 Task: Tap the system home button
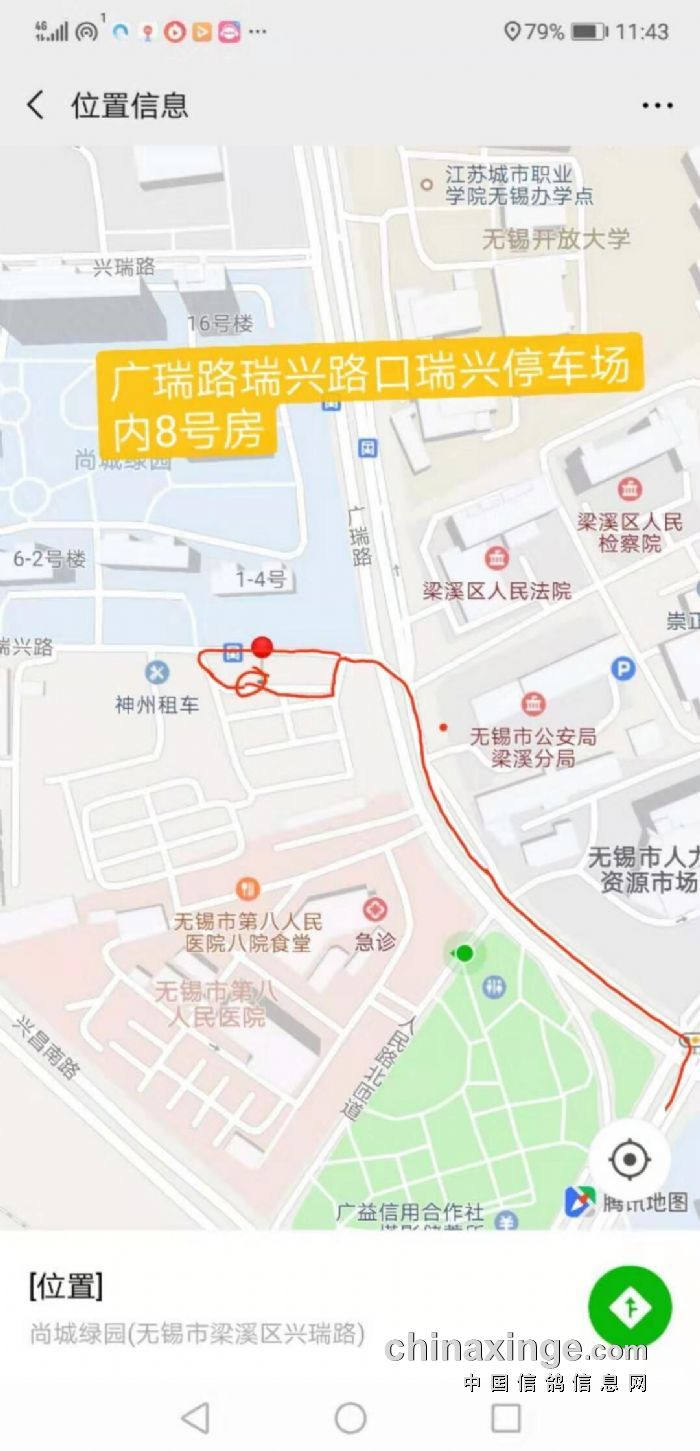coord(350,1417)
